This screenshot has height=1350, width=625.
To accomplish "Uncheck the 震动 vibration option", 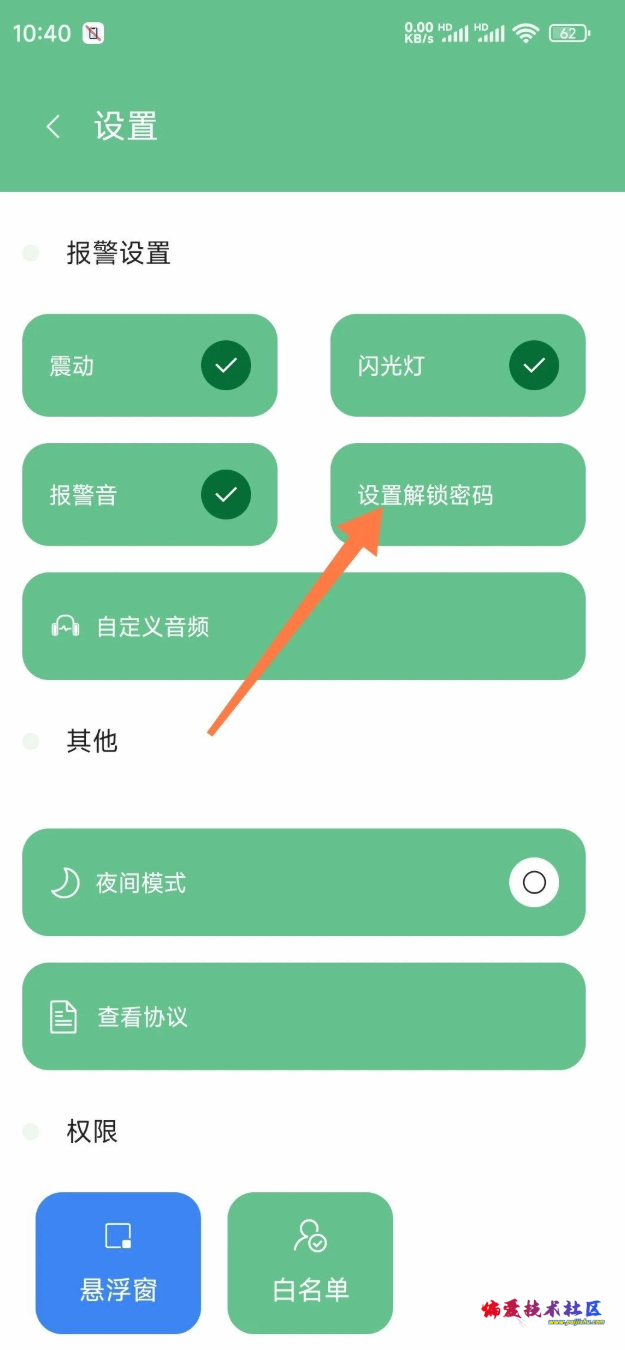I will 226,365.
